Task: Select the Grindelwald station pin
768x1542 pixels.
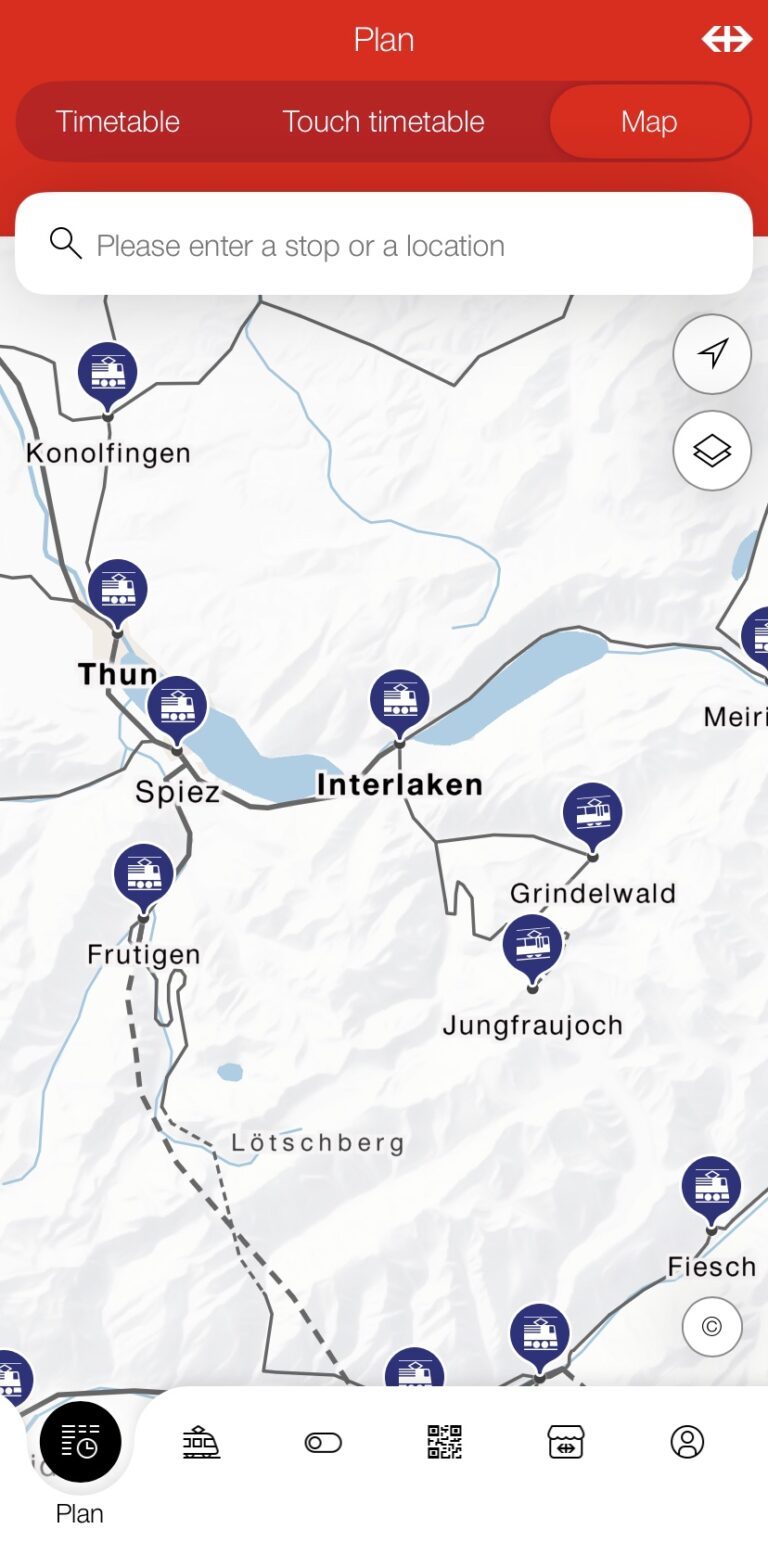Action: tap(592, 813)
